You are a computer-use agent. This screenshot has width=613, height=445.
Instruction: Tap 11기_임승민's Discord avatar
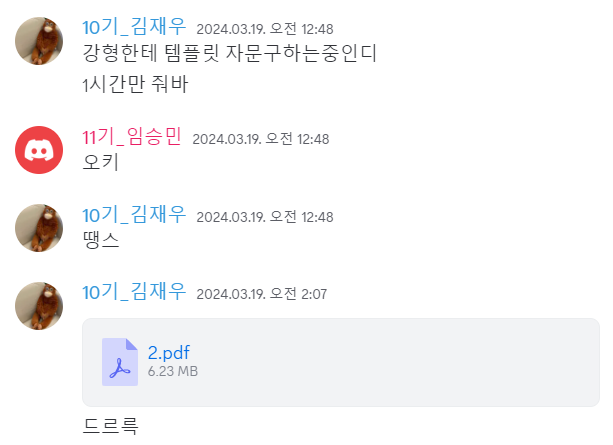(40, 150)
